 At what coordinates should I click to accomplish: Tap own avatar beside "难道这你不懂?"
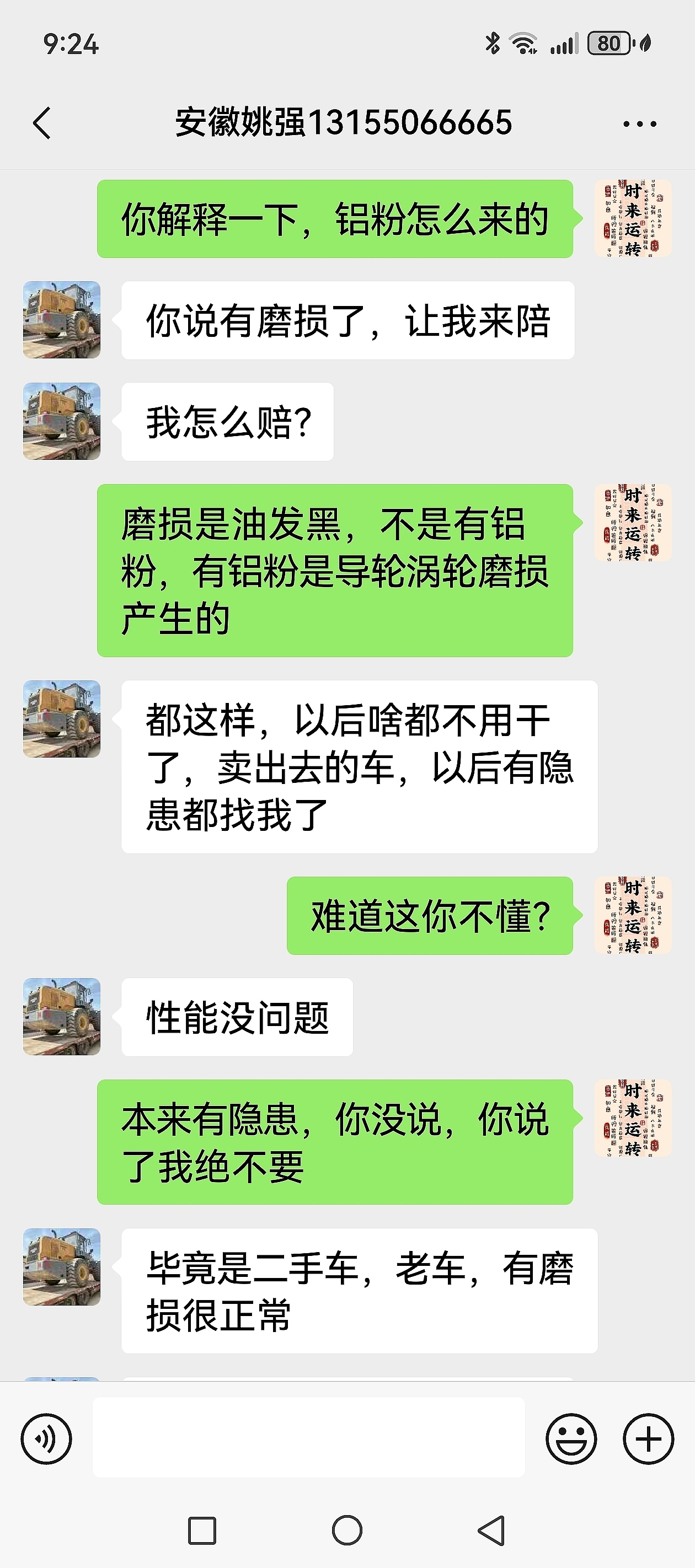coord(632,915)
